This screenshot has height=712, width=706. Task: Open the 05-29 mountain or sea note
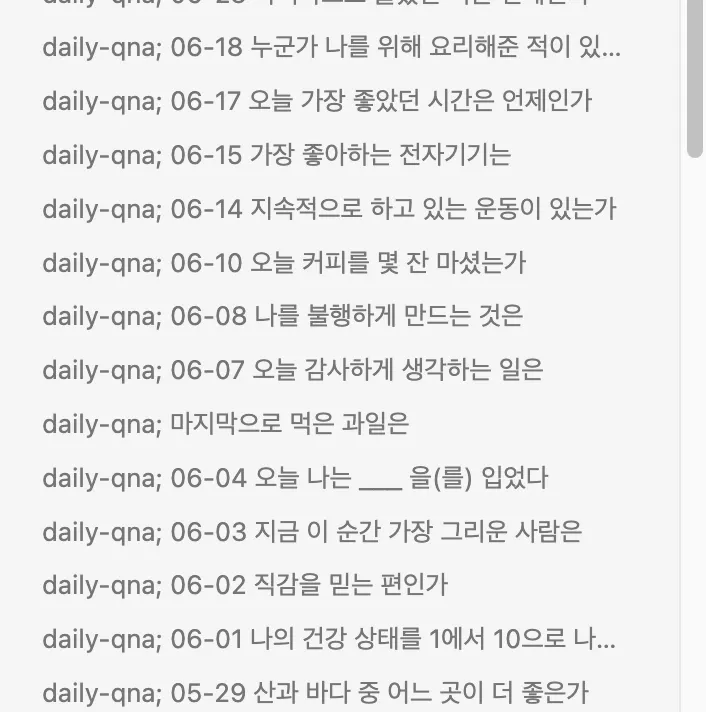(x=315, y=693)
